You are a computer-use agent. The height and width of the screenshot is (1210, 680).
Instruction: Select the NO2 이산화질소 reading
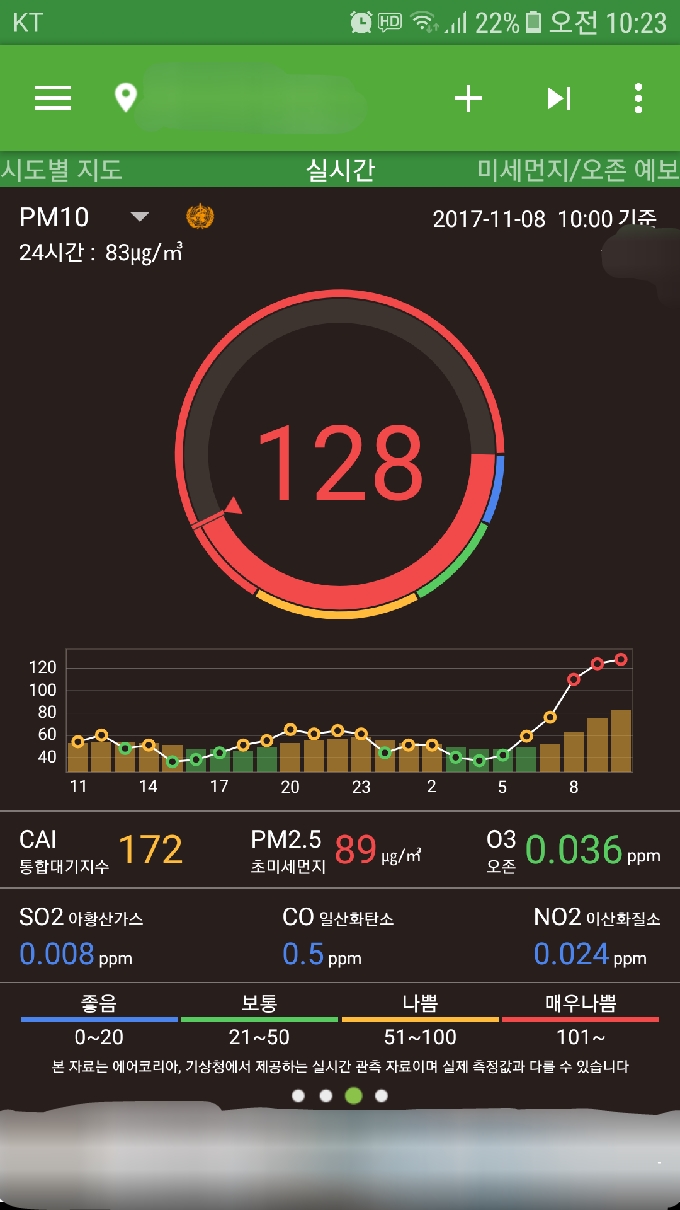click(x=596, y=937)
